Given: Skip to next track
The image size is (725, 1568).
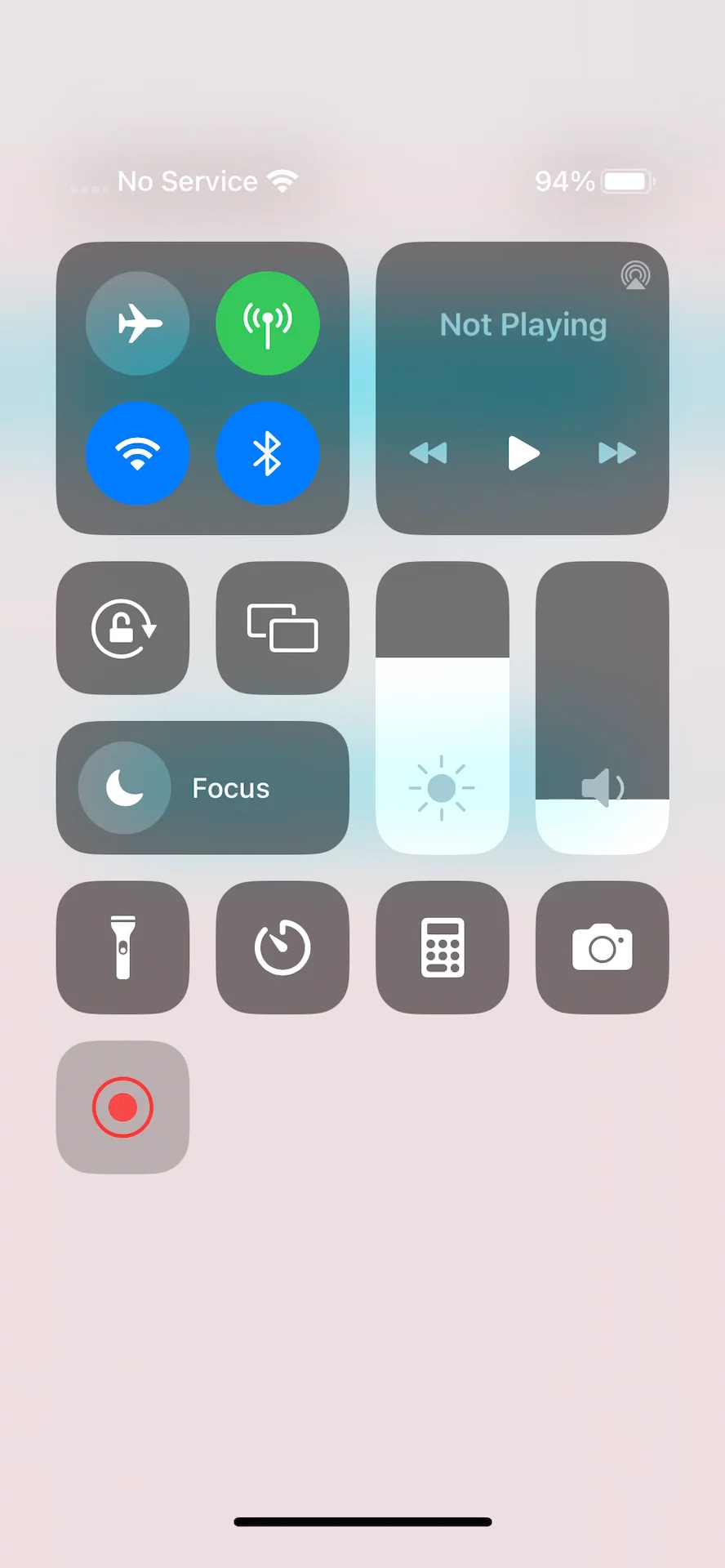Looking at the screenshot, I should (617, 453).
